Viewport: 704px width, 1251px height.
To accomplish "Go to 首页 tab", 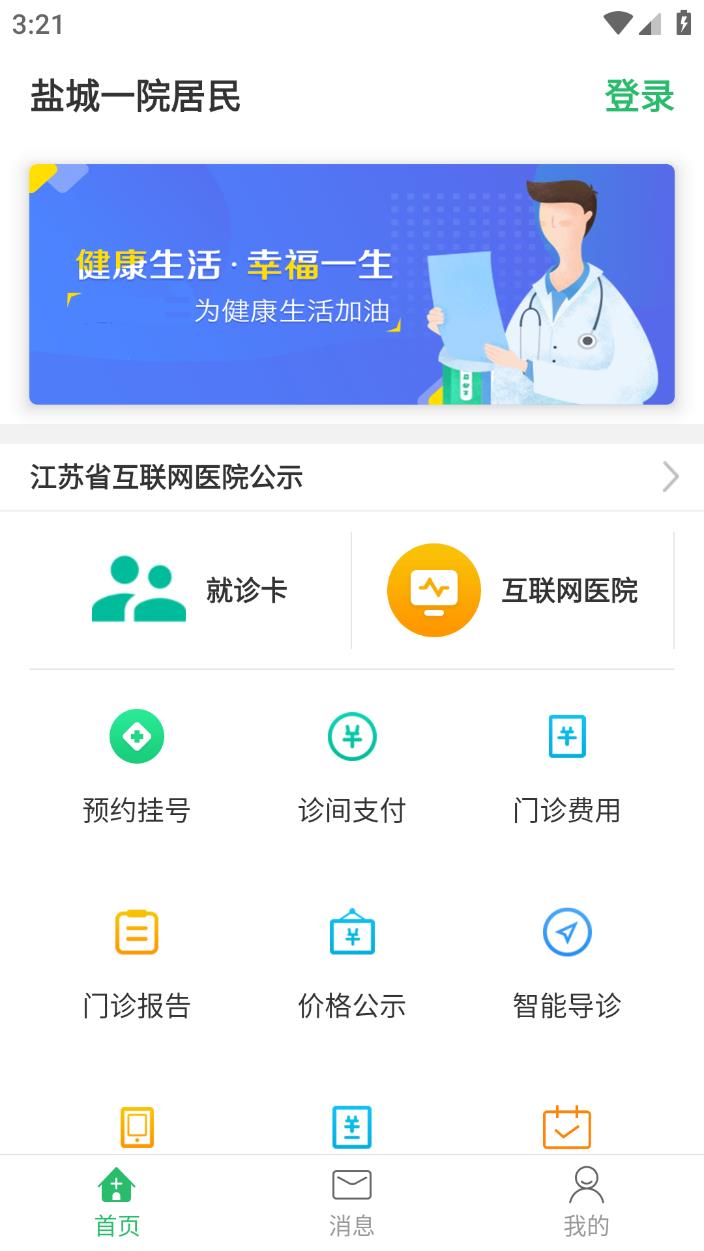I will point(117,1203).
